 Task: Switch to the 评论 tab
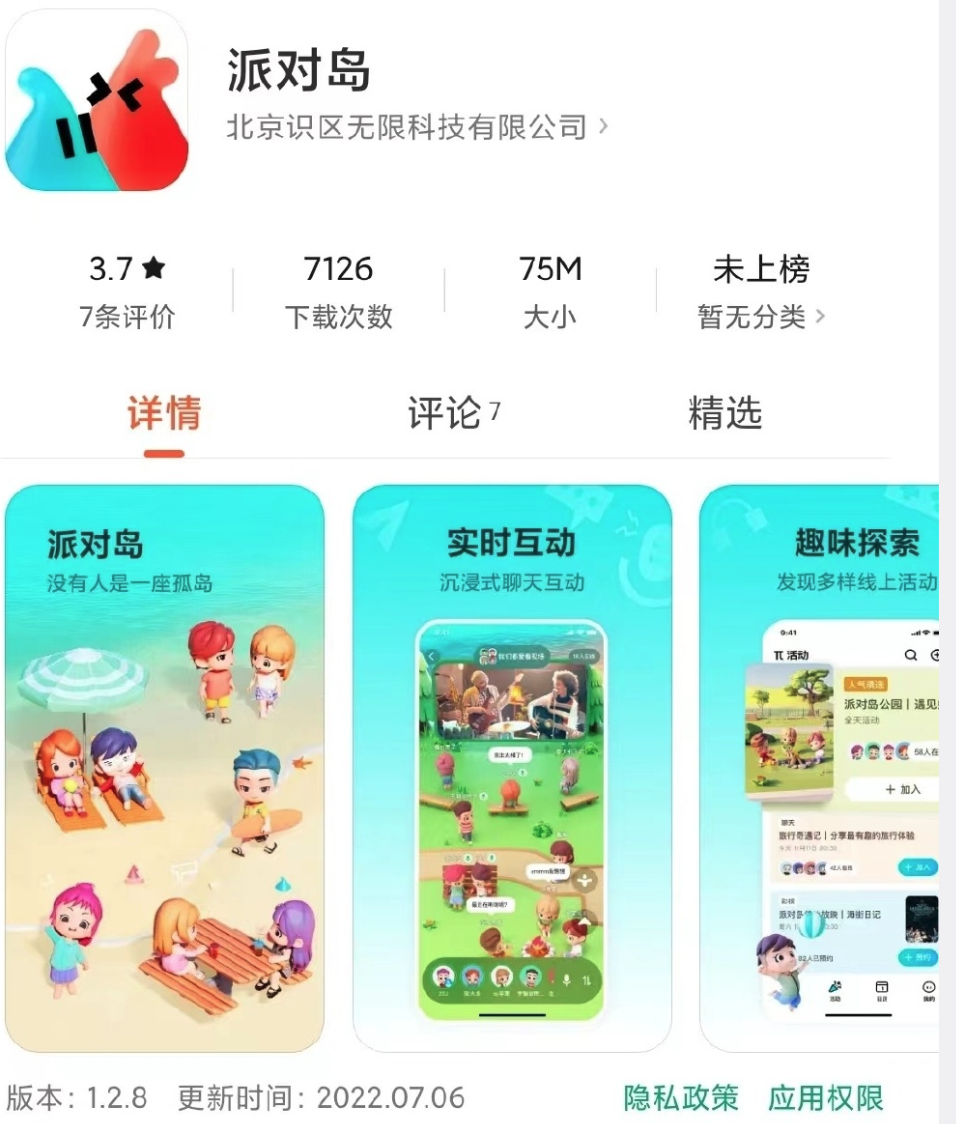point(452,413)
